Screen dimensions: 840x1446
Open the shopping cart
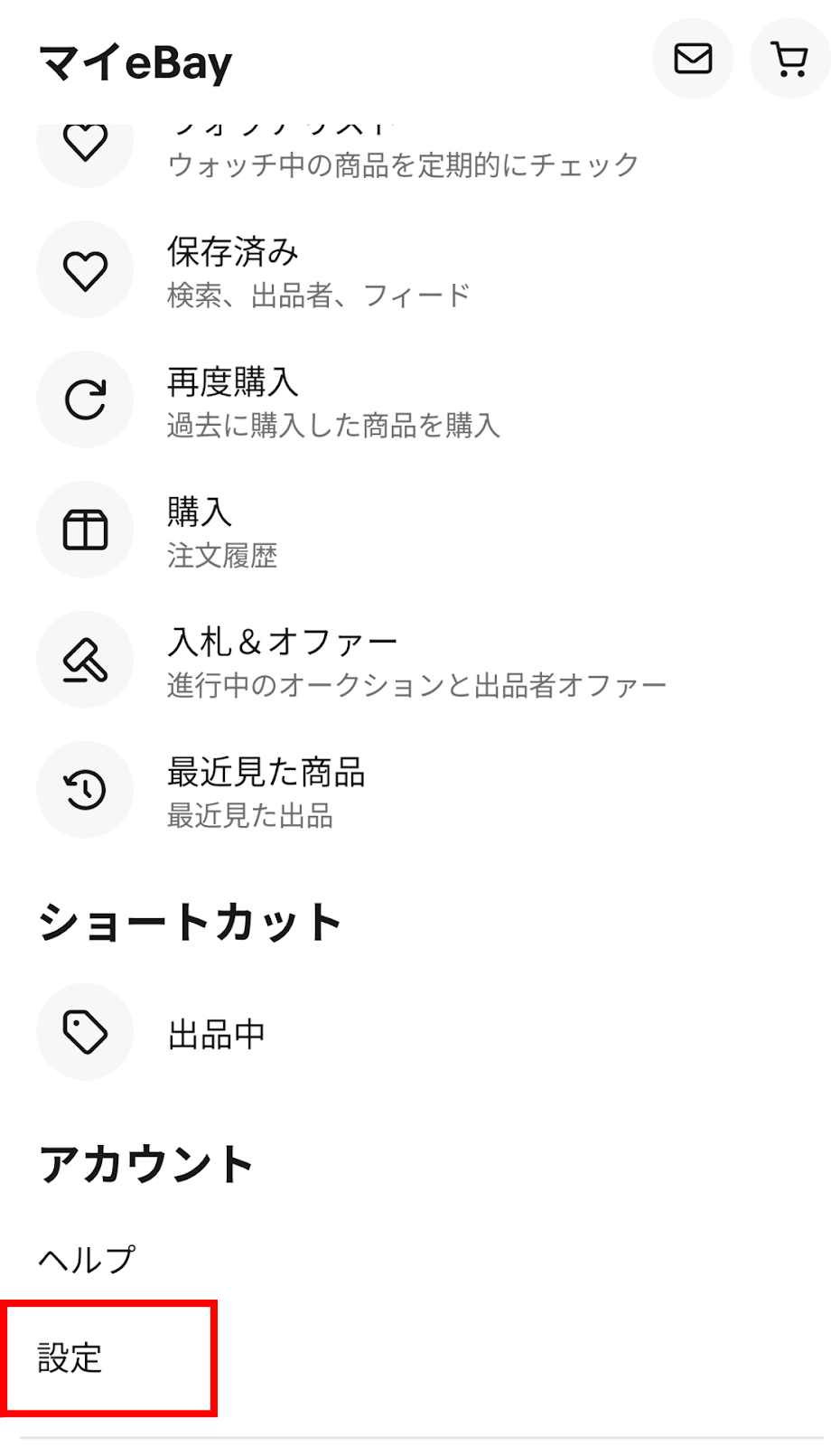pyautogui.click(x=790, y=59)
